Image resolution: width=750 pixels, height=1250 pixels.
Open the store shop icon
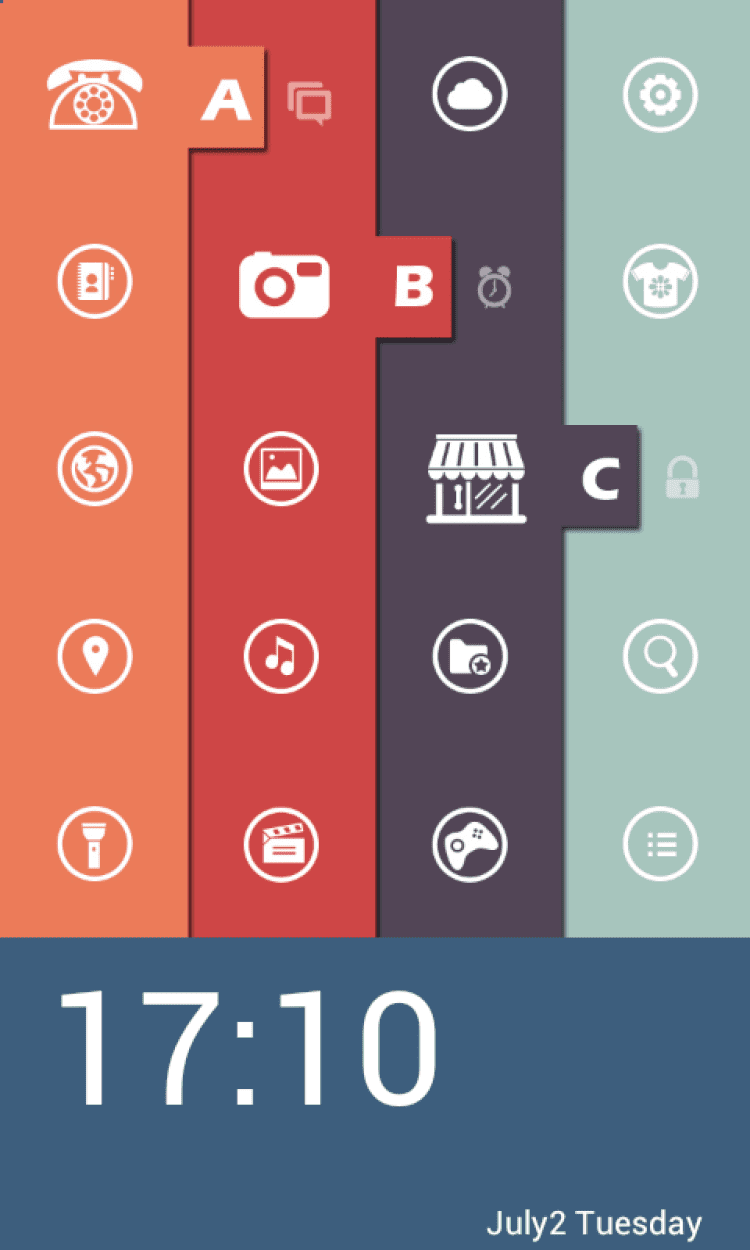tap(476, 479)
